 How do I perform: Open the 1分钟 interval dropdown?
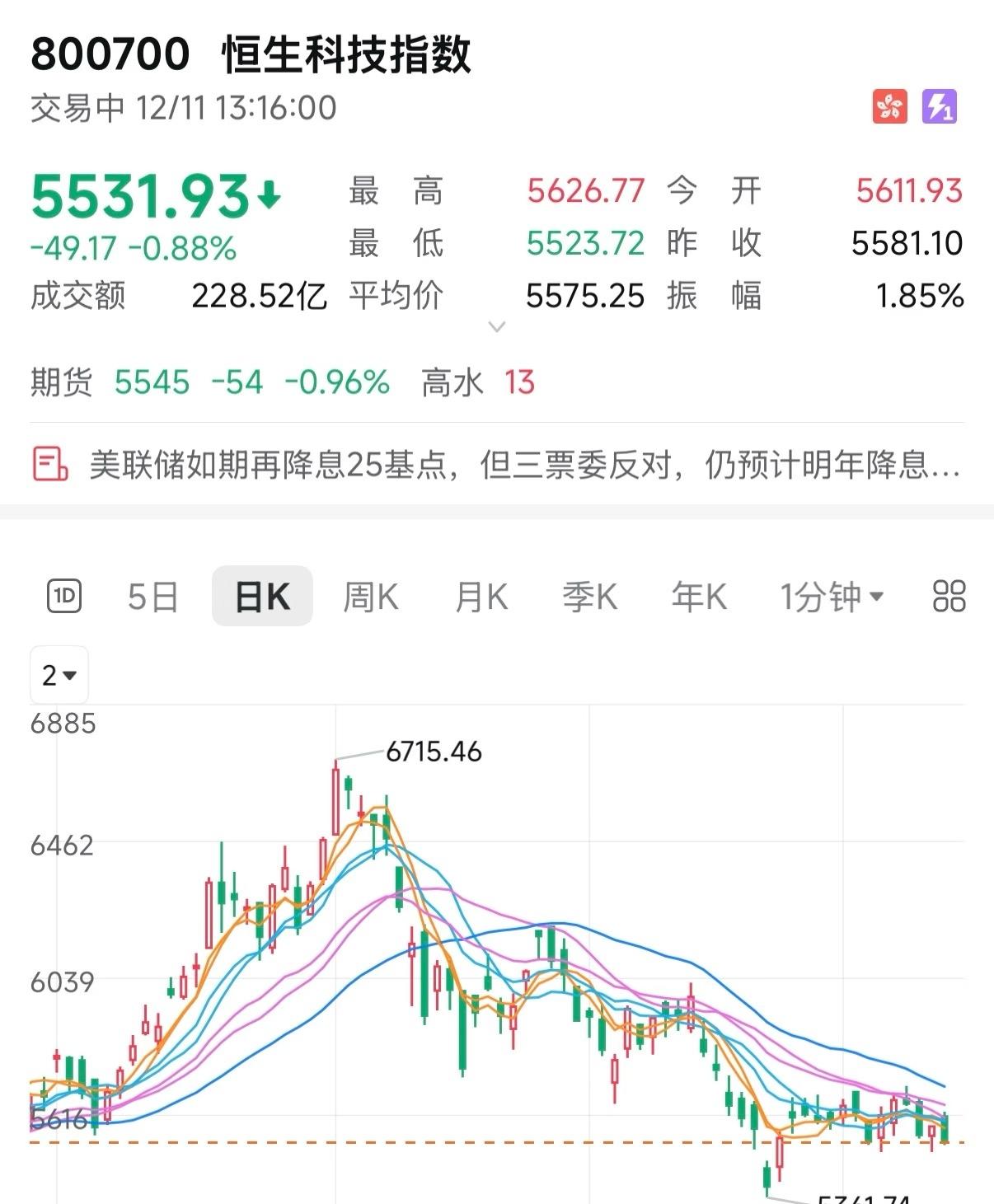(x=828, y=596)
